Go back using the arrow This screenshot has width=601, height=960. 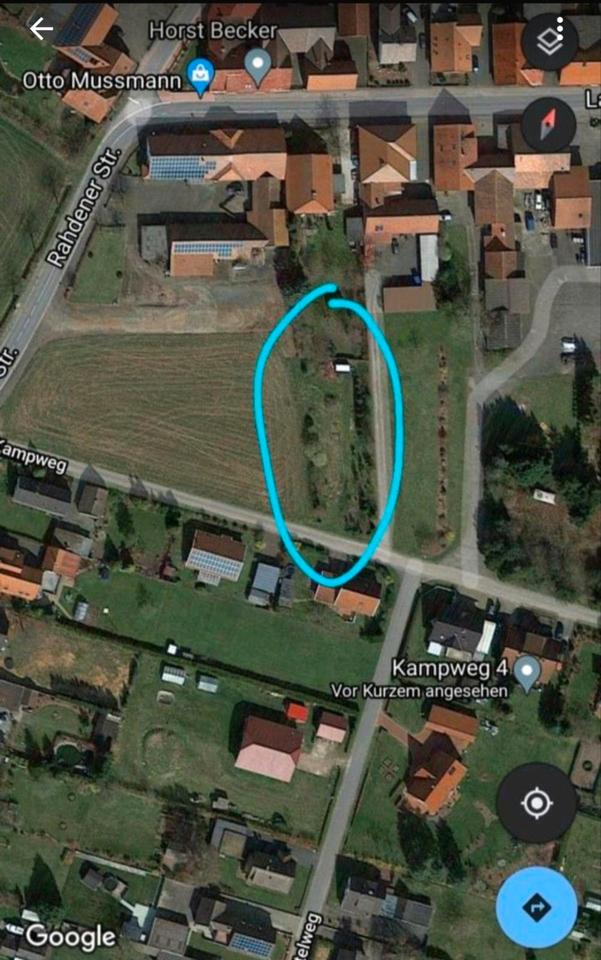(x=41, y=29)
